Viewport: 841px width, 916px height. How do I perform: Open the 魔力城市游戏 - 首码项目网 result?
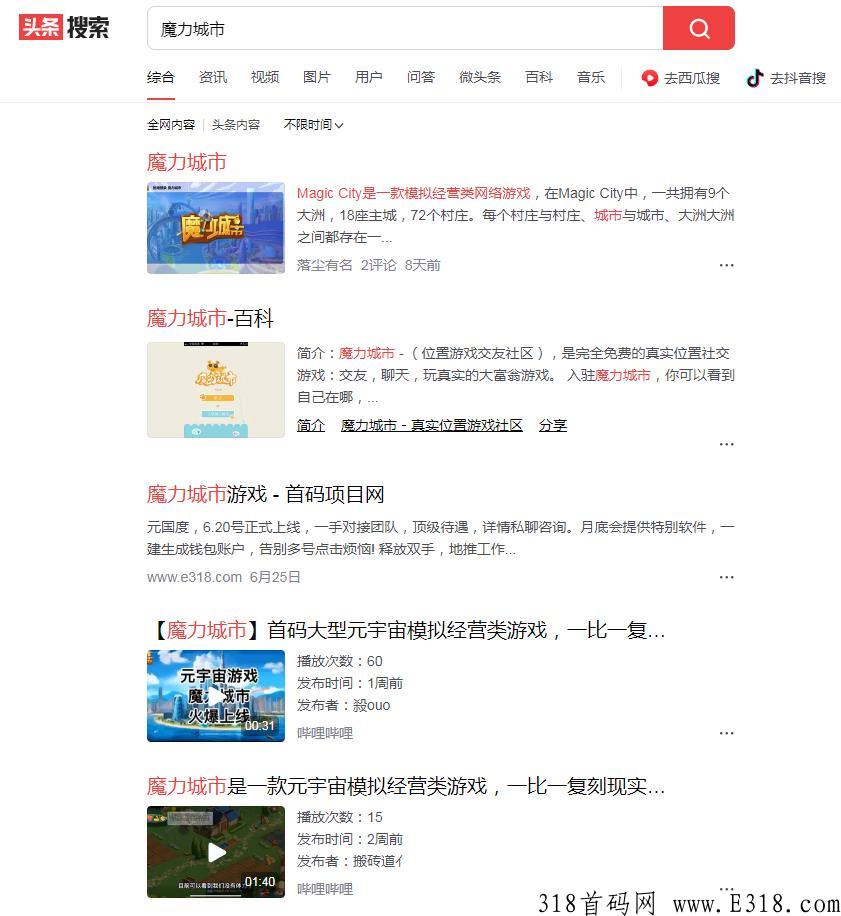(x=266, y=494)
